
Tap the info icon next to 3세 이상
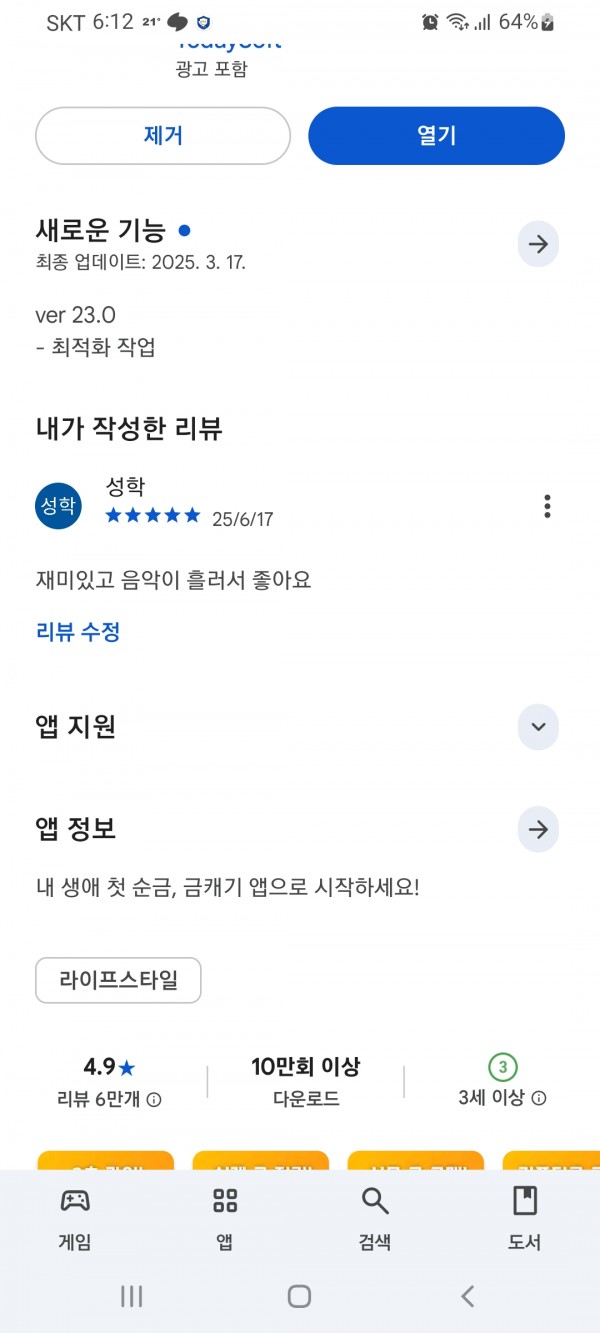539,1098
